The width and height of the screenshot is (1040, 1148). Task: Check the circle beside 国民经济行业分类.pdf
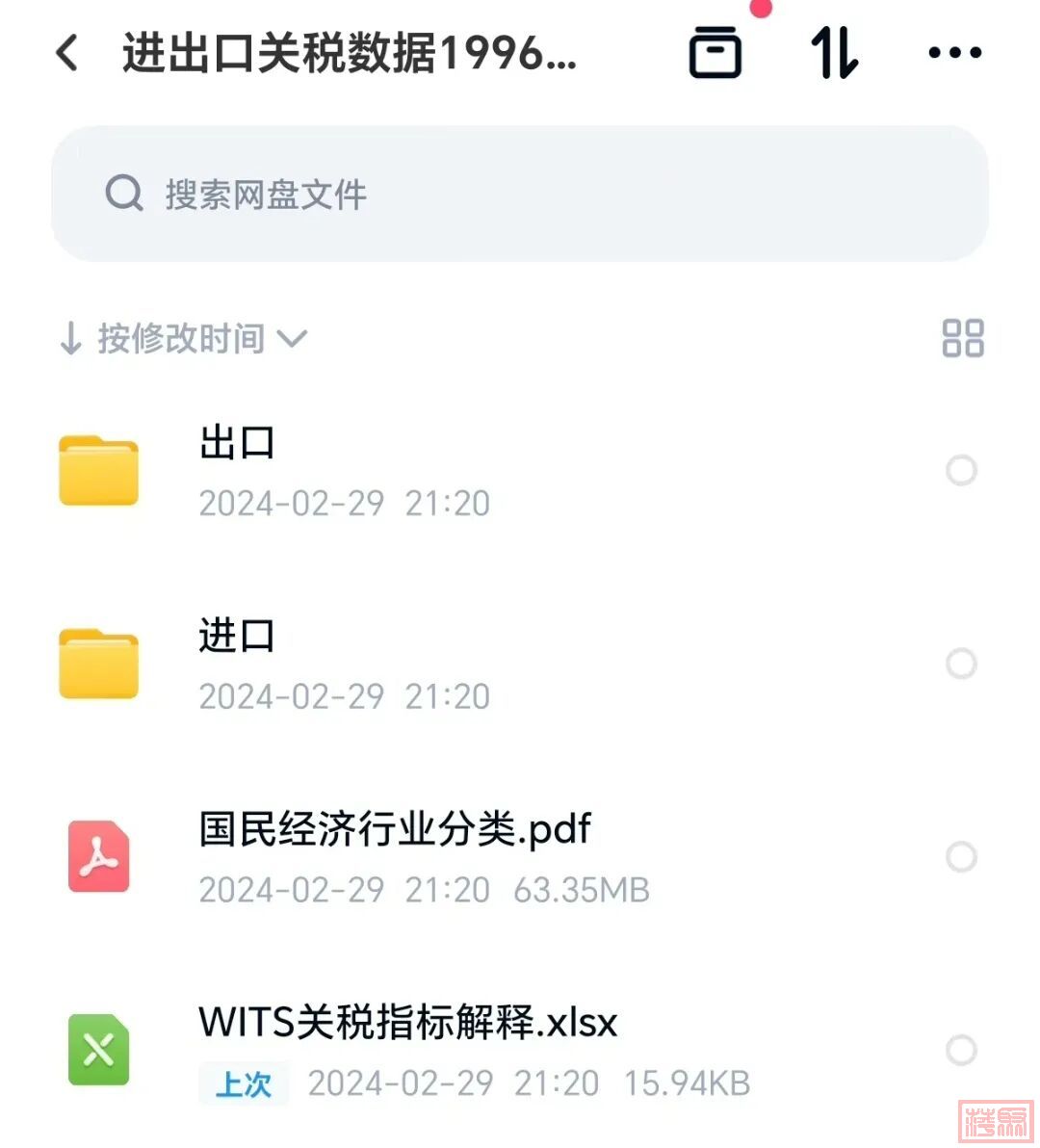961,855
